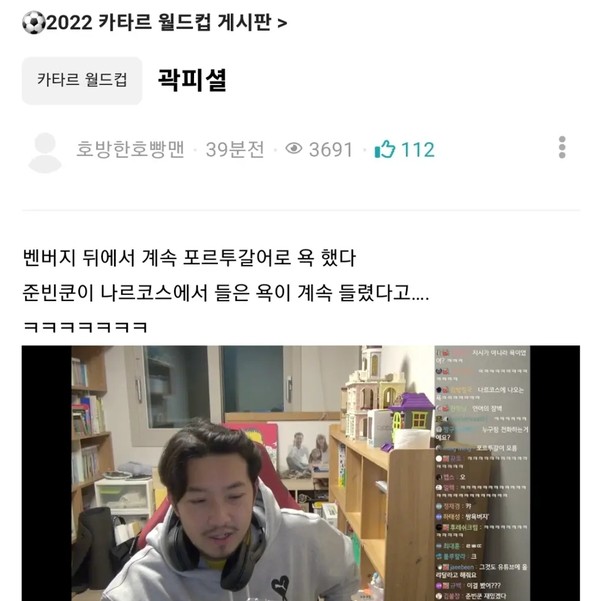The width and height of the screenshot is (600, 601).
Task: Like the post with the thumbs-up icon
Action: click(385, 149)
